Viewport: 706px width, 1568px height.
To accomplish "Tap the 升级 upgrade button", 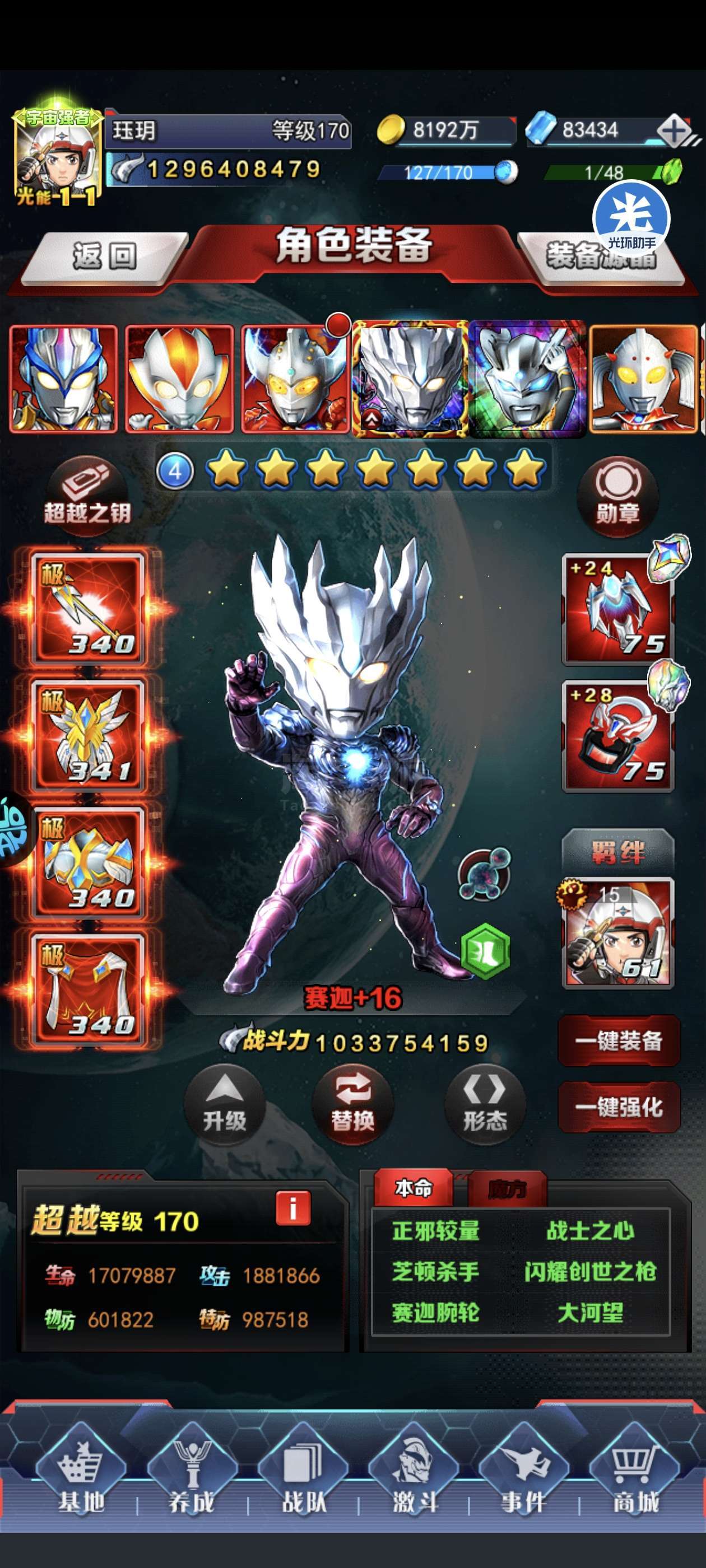I will click(225, 1105).
